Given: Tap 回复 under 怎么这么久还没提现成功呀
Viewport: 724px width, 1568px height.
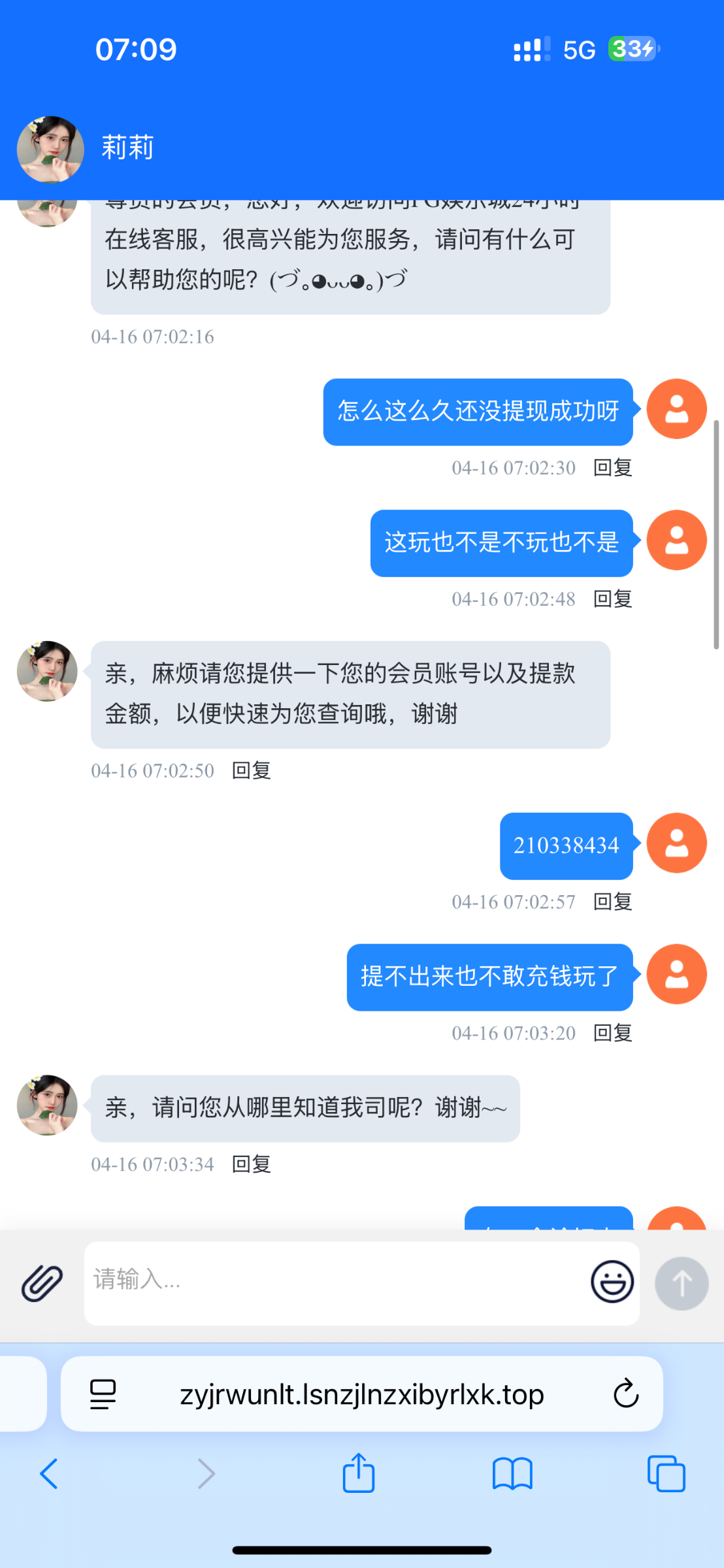Looking at the screenshot, I should tap(612, 468).
